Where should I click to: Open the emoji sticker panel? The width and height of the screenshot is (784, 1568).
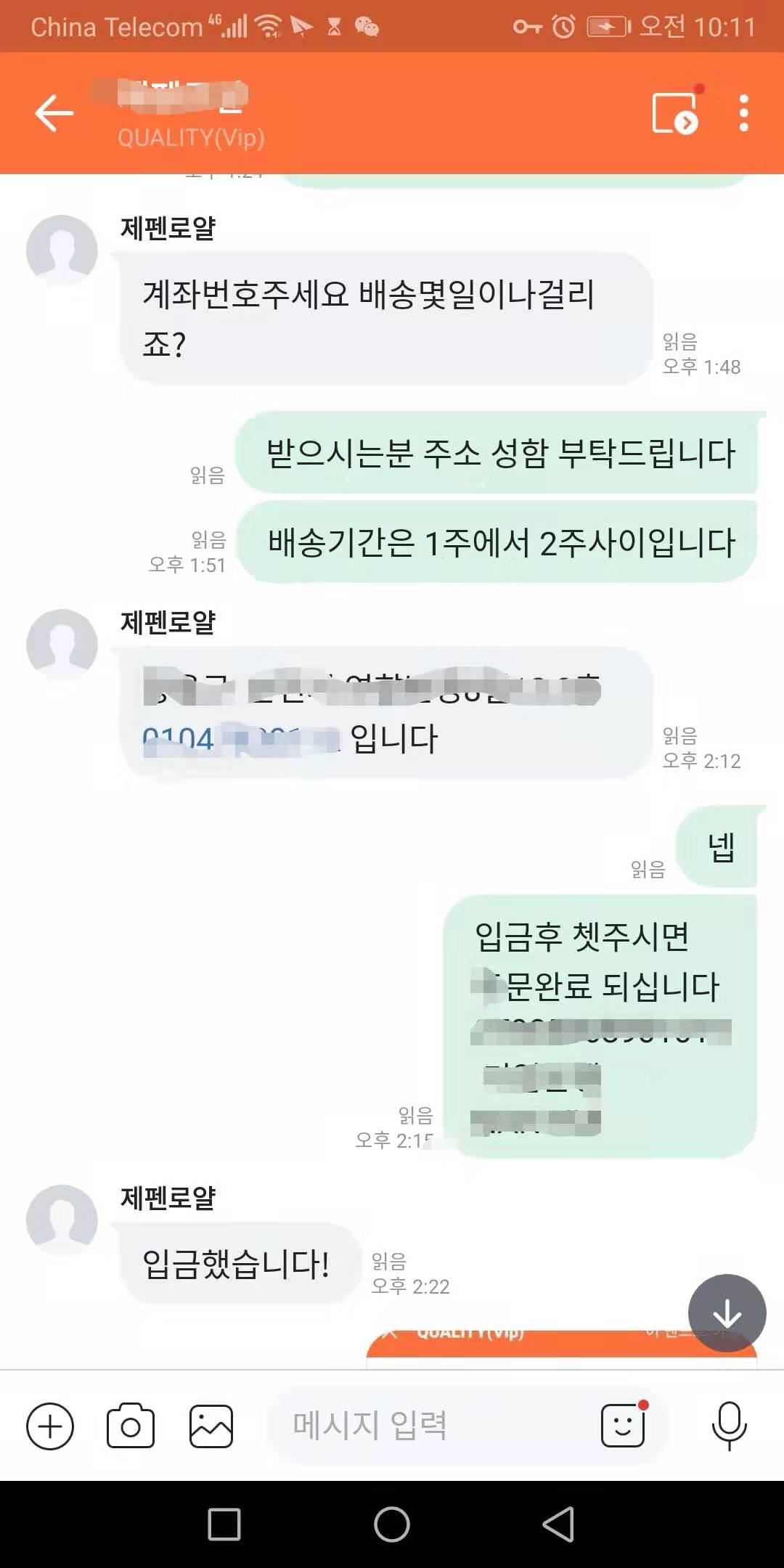[x=623, y=1425]
